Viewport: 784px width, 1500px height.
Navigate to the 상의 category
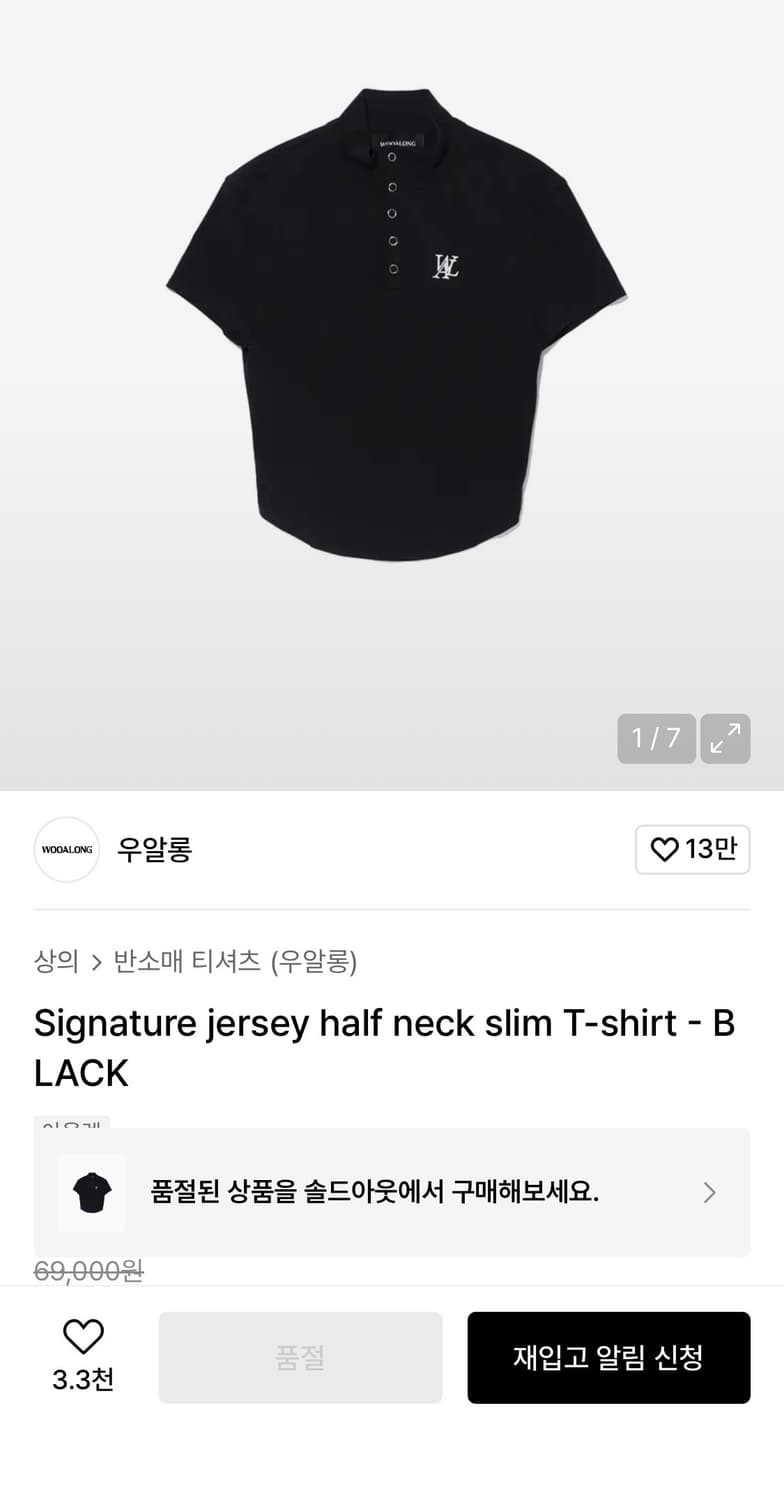click(x=58, y=962)
